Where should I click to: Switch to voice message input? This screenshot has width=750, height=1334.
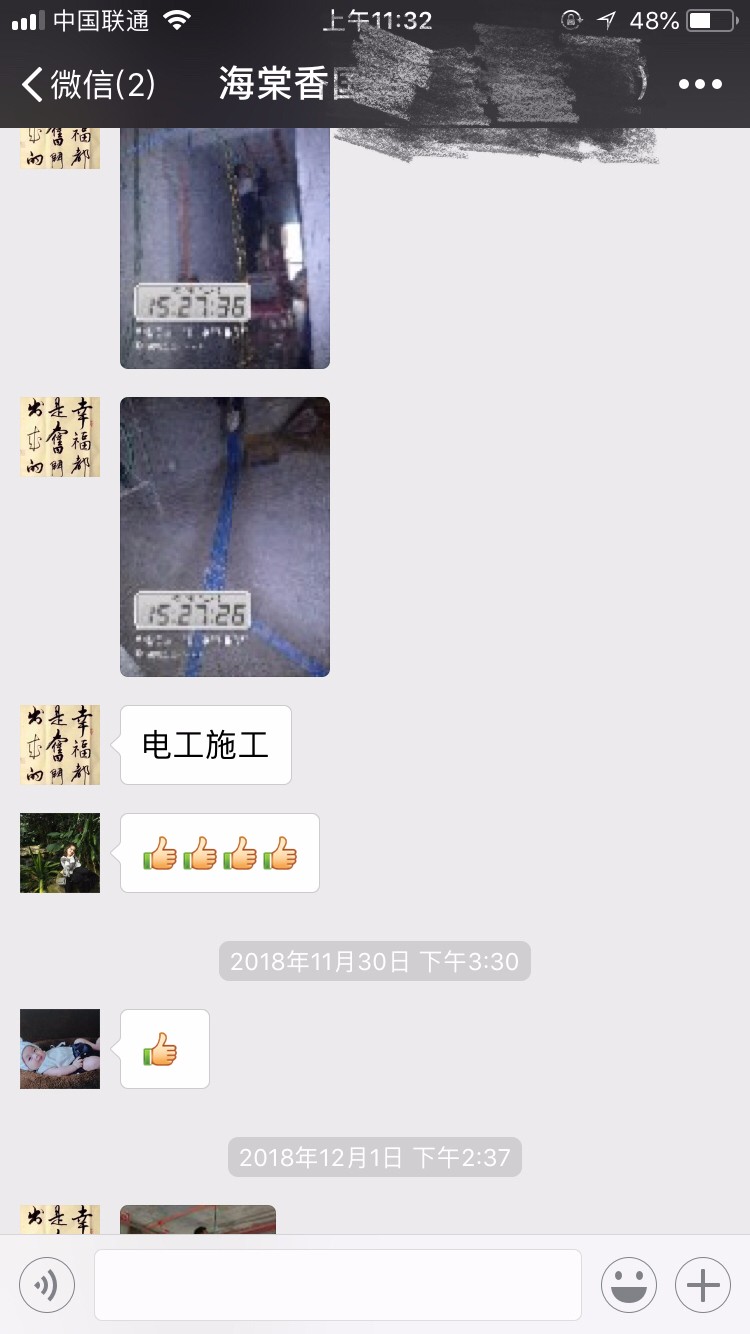47,1284
